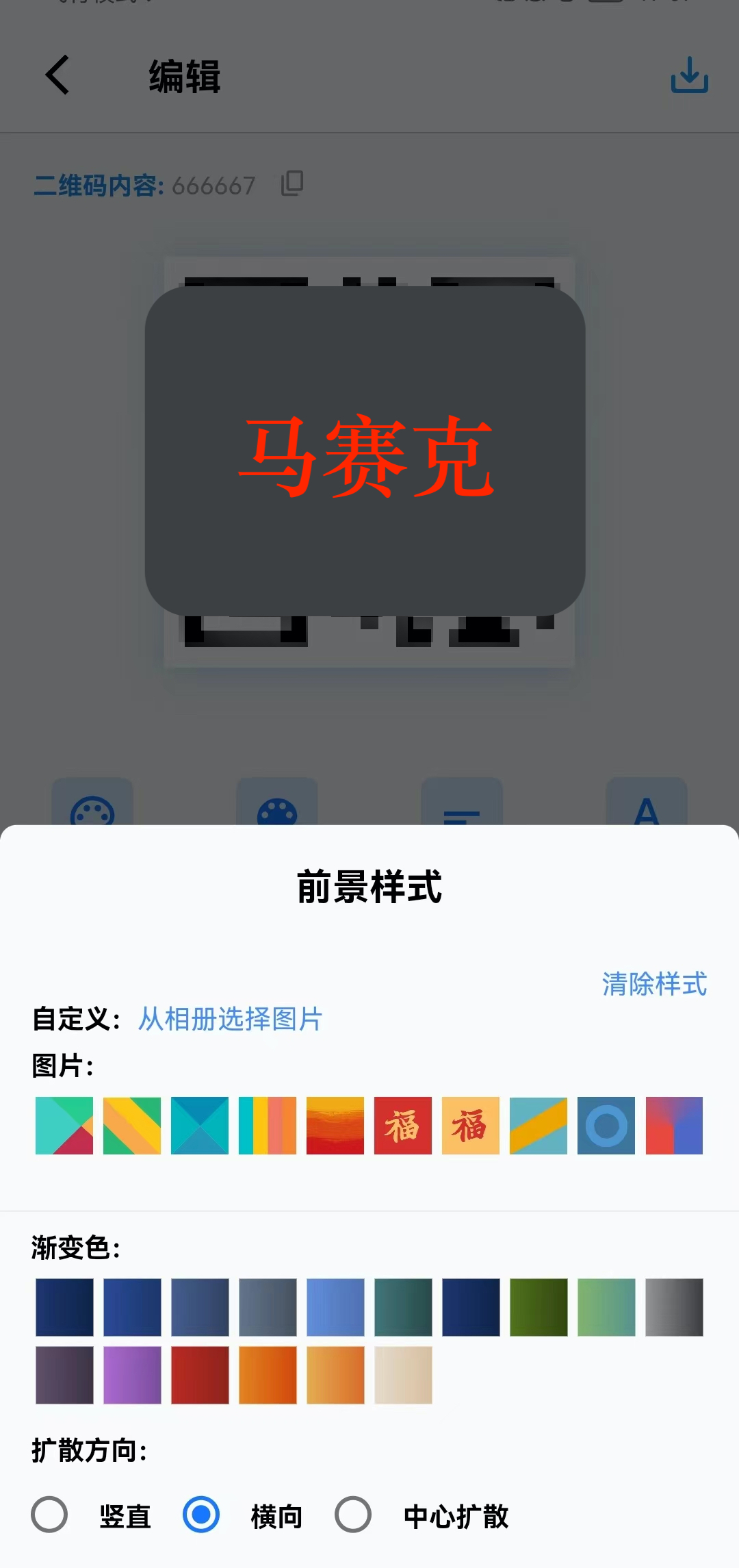
Task: Apply the gray-to-black gradient swatch
Action: (x=674, y=1307)
